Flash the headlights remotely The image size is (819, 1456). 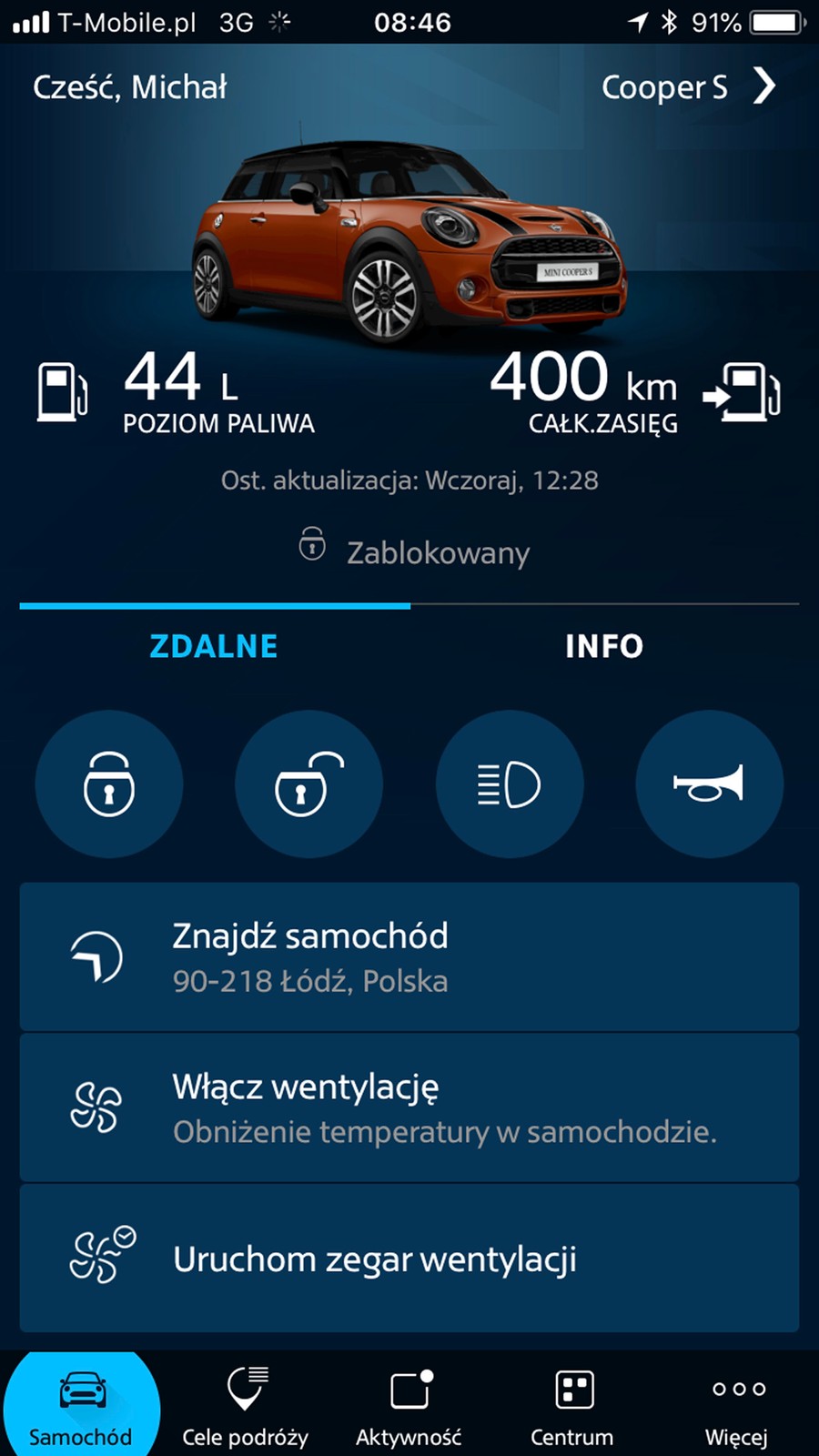click(510, 784)
